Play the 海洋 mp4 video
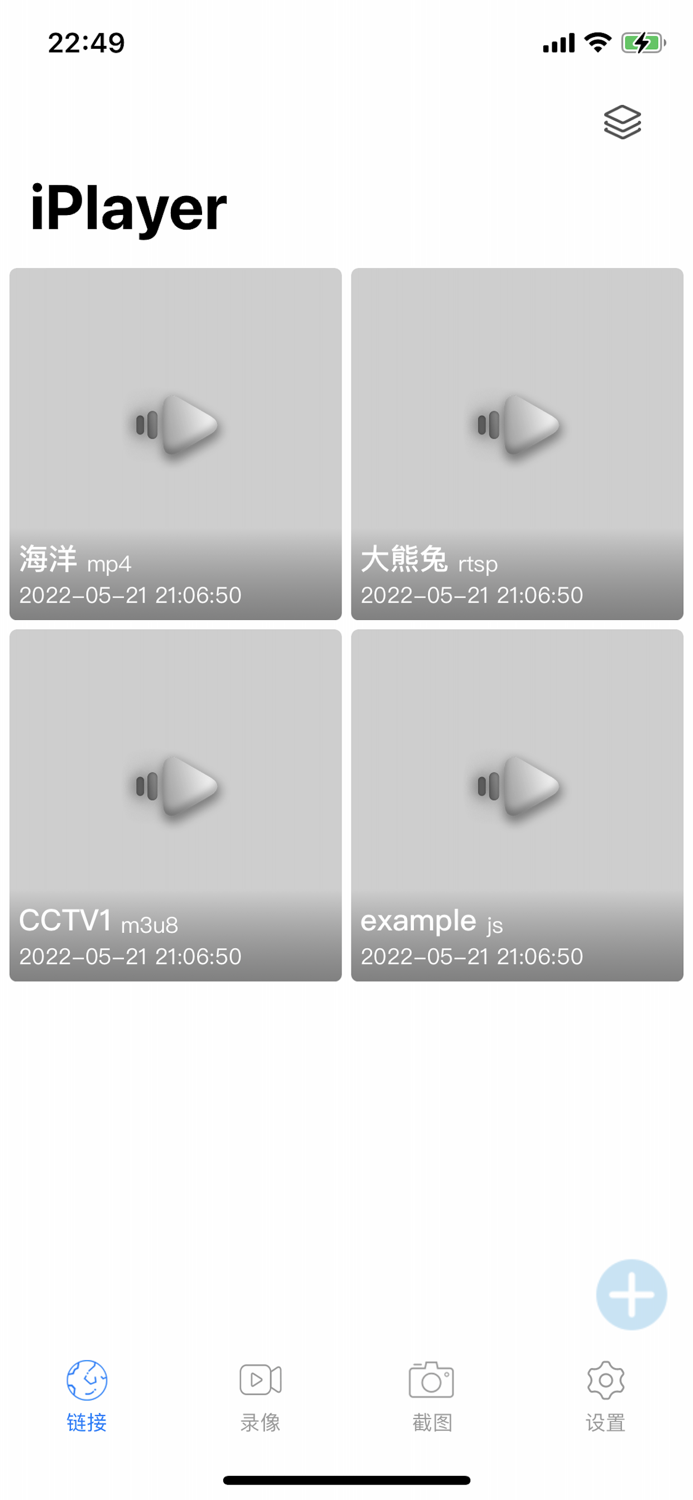The height and width of the screenshot is (1500, 693). (176, 443)
